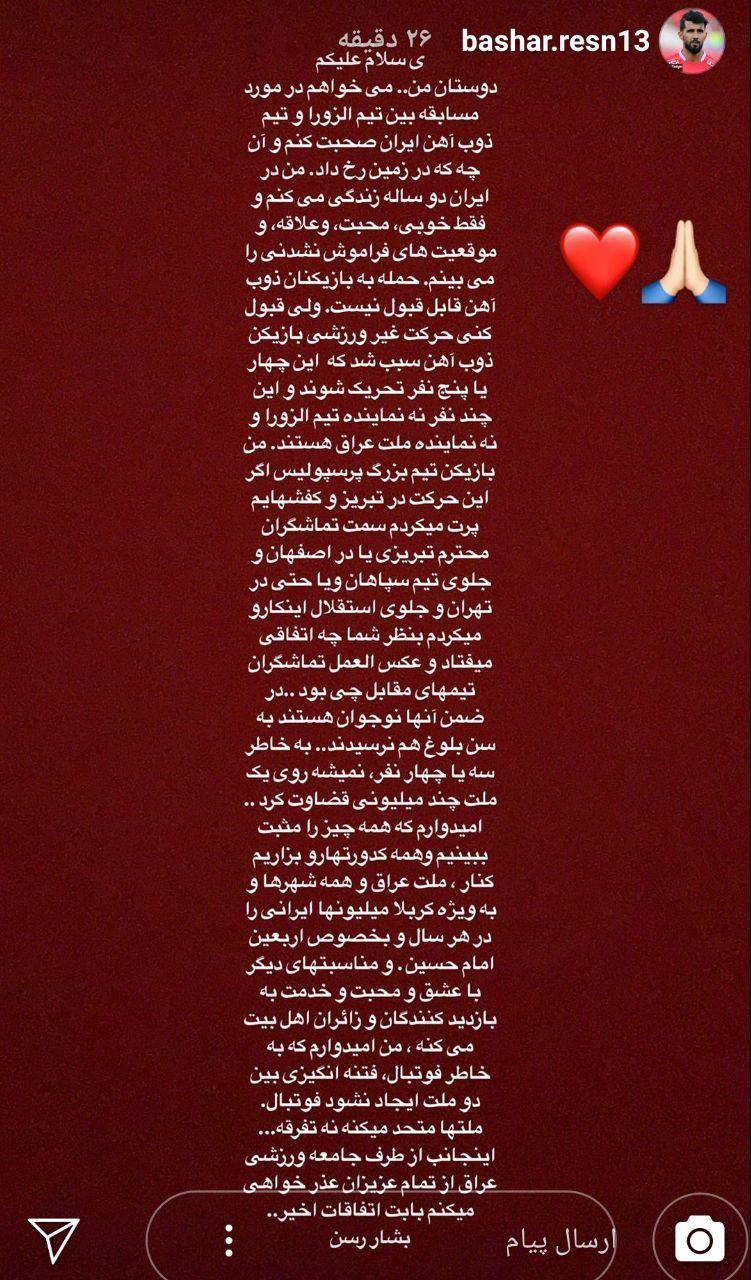Click the send arrow at bottom left

pos(55,1240)
